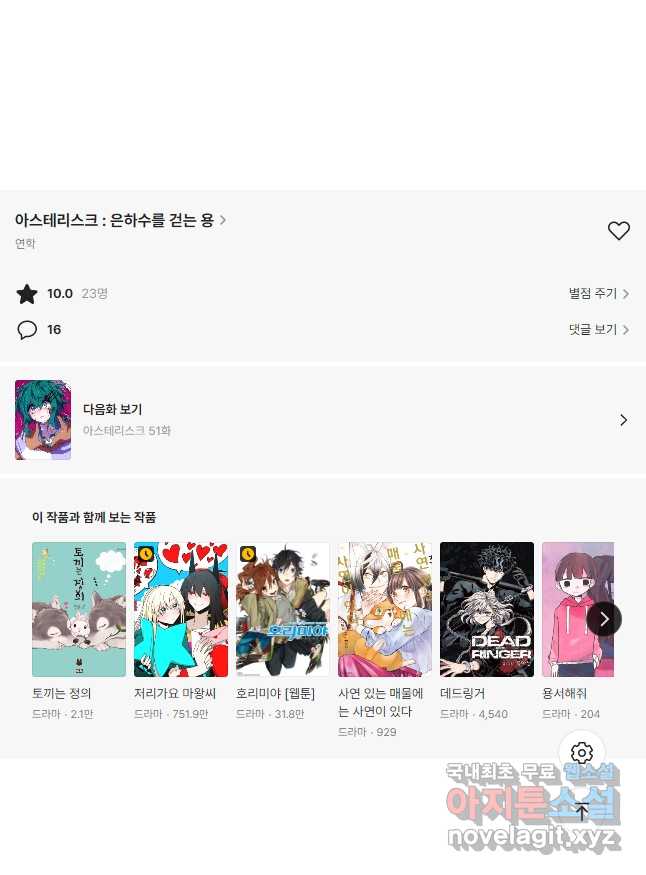The height and width of the screenshot is (875, 646).
Task: Open 댓글 보기 to view comments
Action: pos(598,329)
